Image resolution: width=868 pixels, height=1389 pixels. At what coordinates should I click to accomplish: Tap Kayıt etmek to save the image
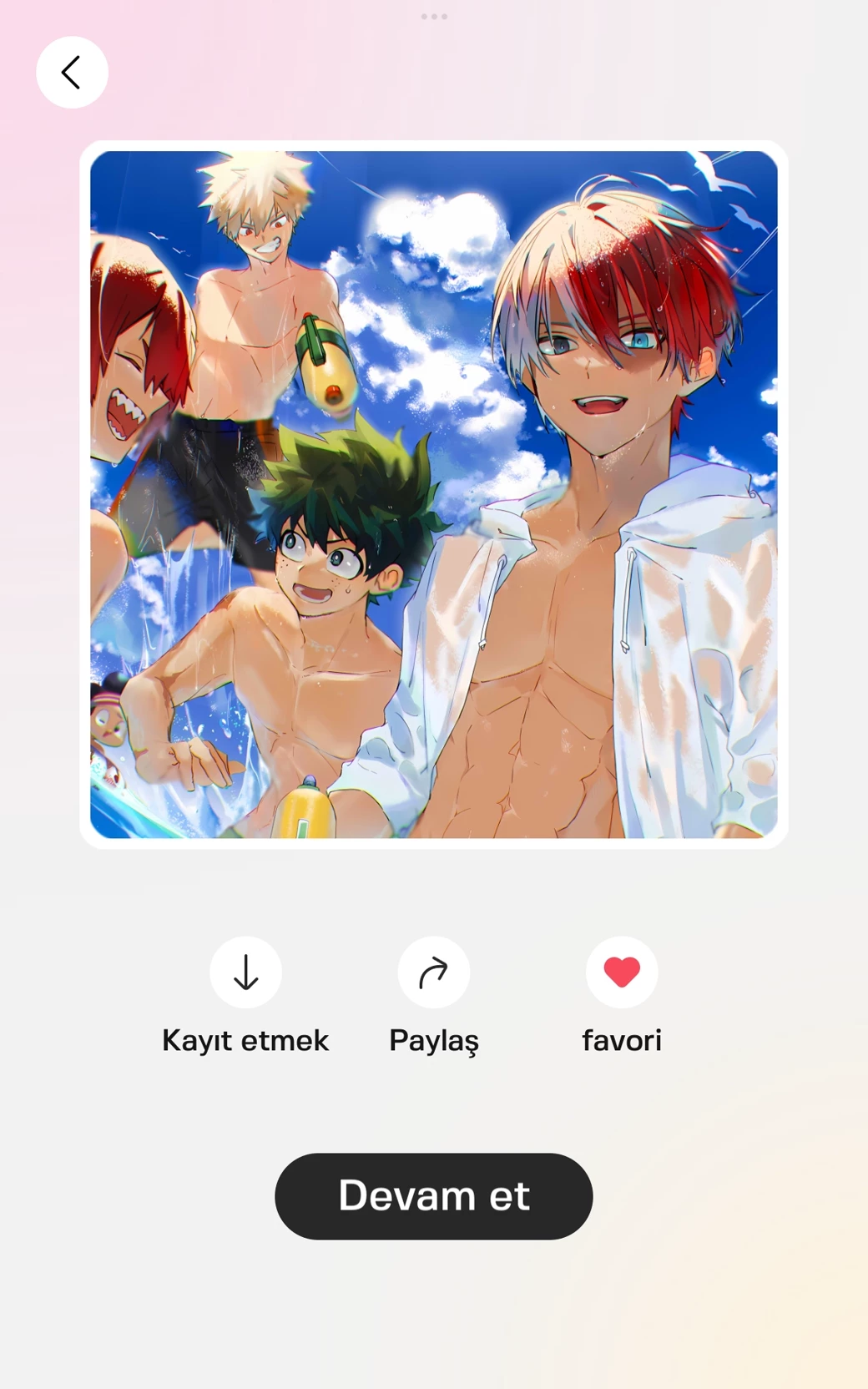[245, 972]
